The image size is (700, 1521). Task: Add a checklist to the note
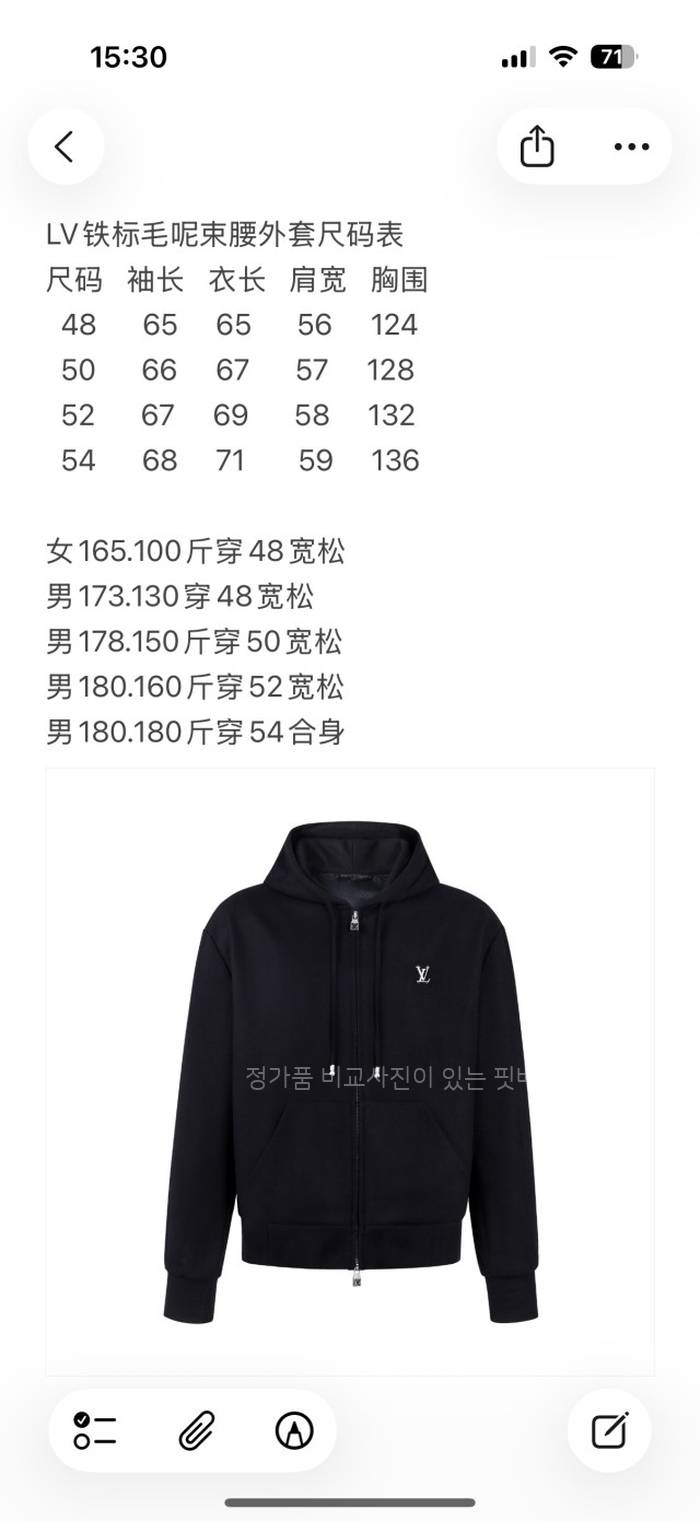tap(95, 1431)
